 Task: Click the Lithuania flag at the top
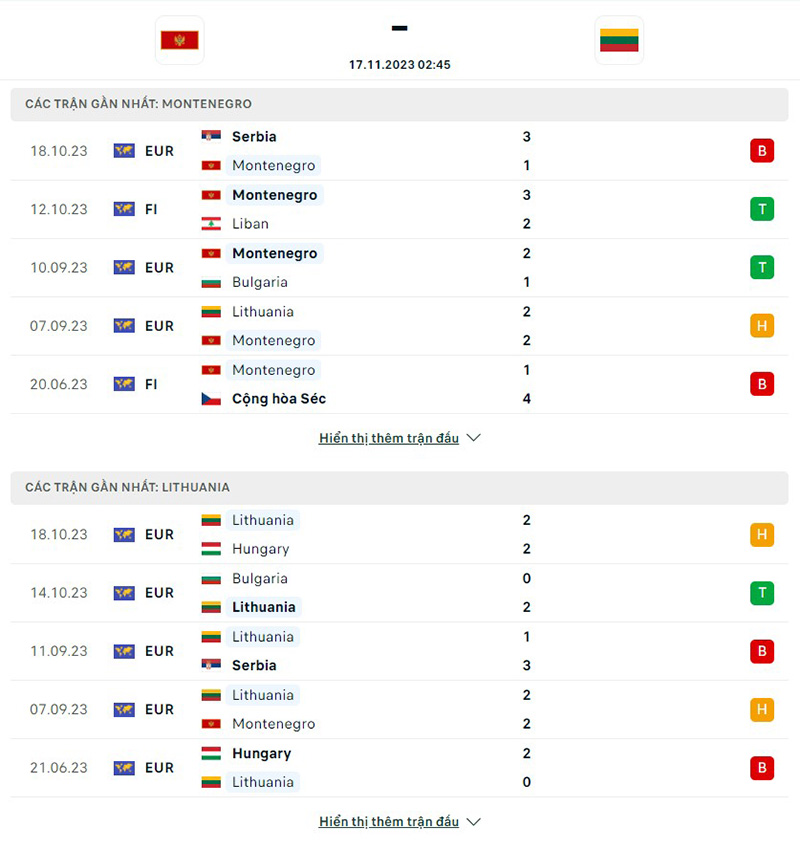(619, 40)
